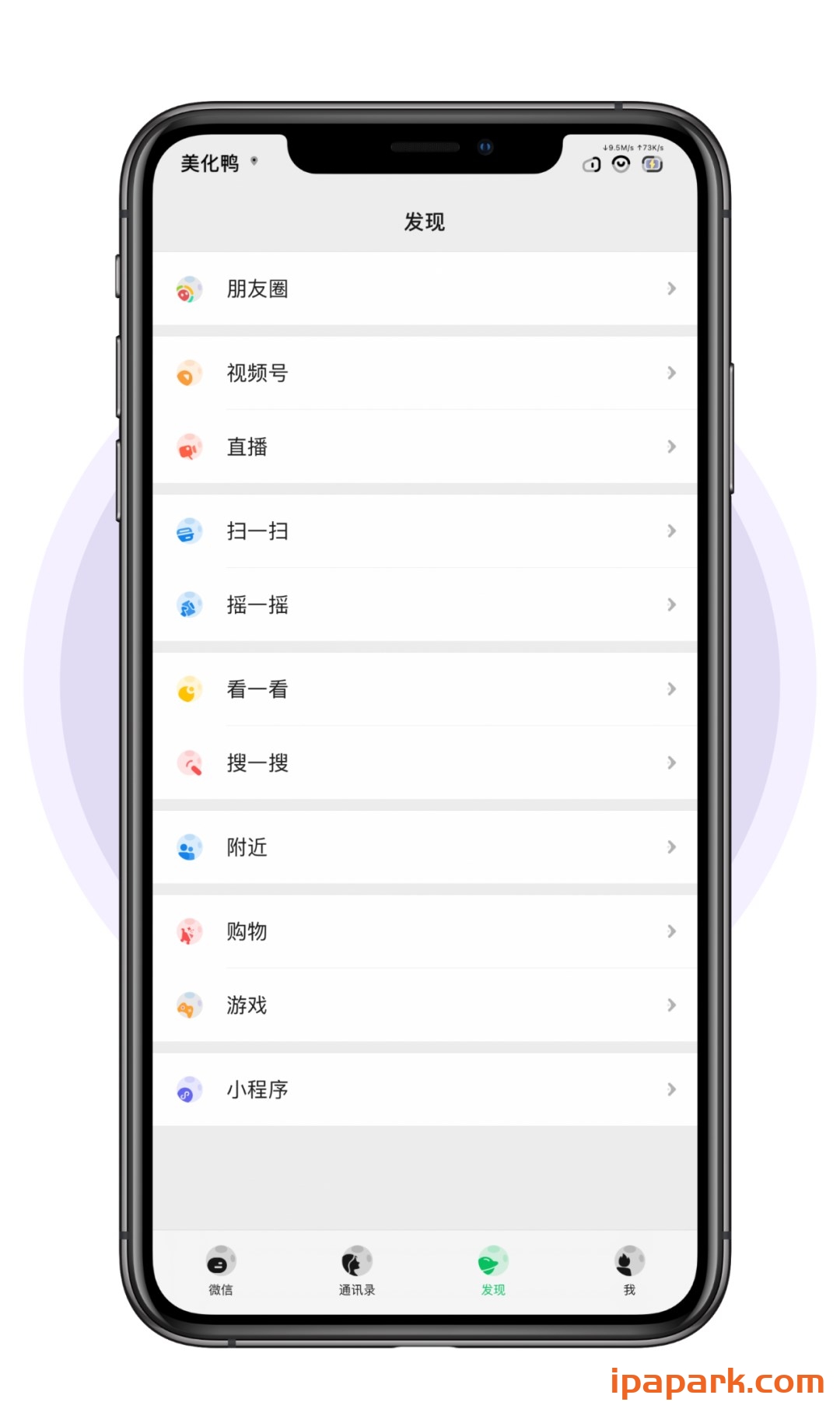Tap the 直播 (Live) icon
The width and height of the screenshot is (840, 1416).
tap(187, 447)
